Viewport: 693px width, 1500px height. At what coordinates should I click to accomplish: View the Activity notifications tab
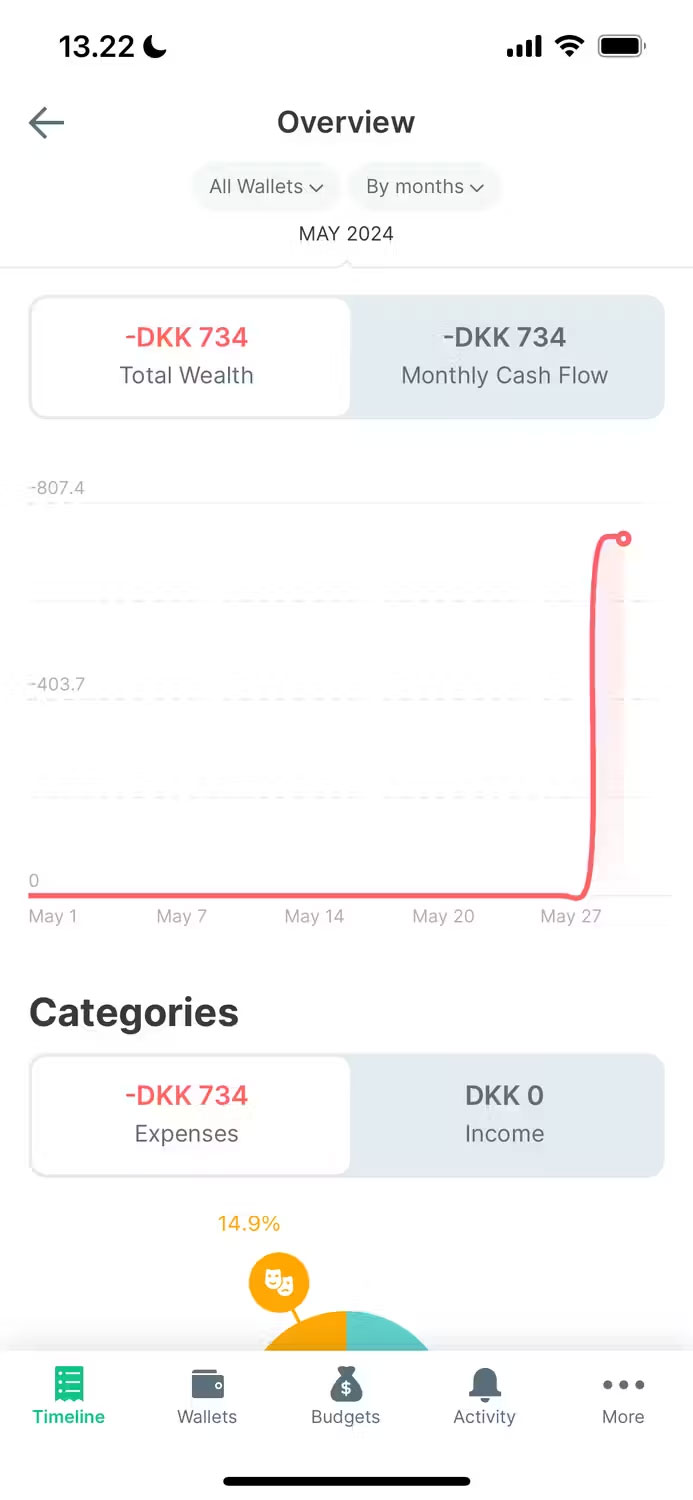484,1396
